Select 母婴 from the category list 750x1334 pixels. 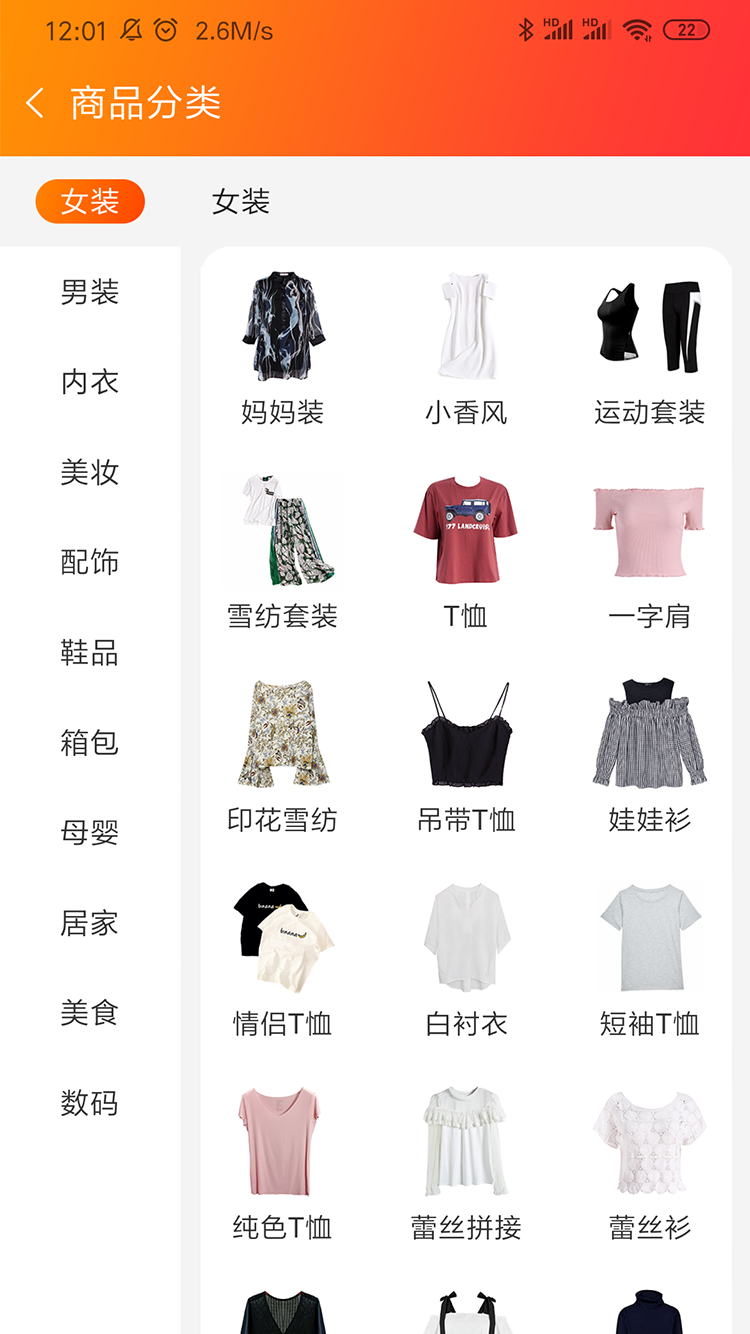coord(90,833)
